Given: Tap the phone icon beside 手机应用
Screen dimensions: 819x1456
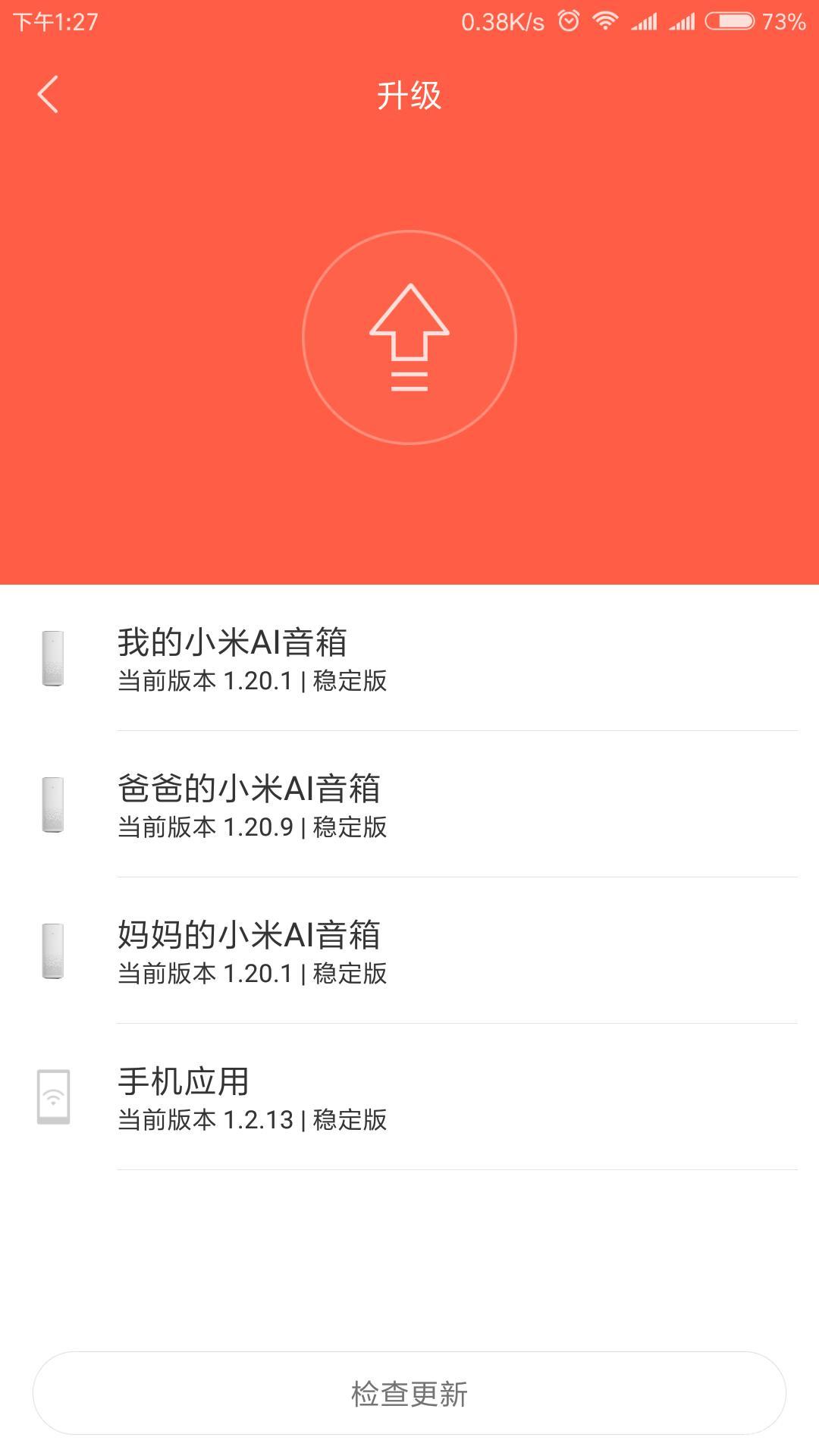Looking at the screenshot, I should (52, 1094).
